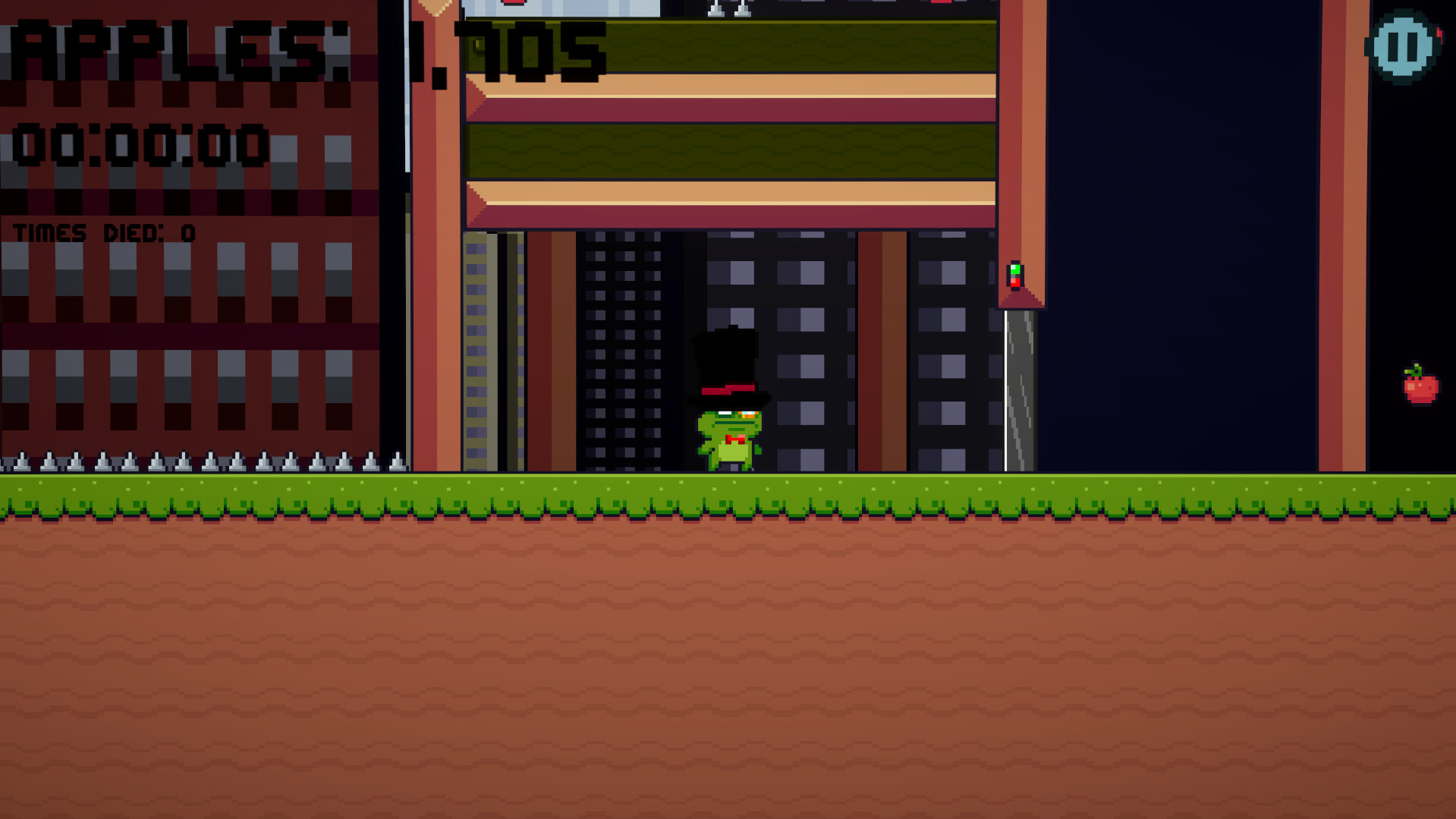This screenshot has width=1456, height=819.
Task: Pause the game
Action: click(x=1403, y=46)
